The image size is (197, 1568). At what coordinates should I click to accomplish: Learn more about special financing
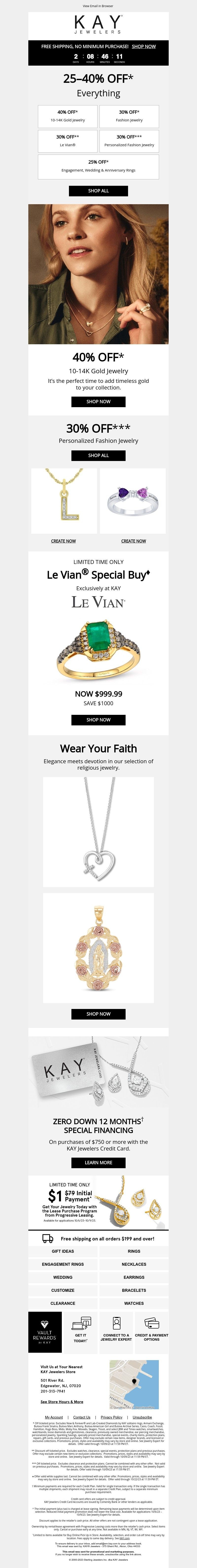click(98, 1162)
